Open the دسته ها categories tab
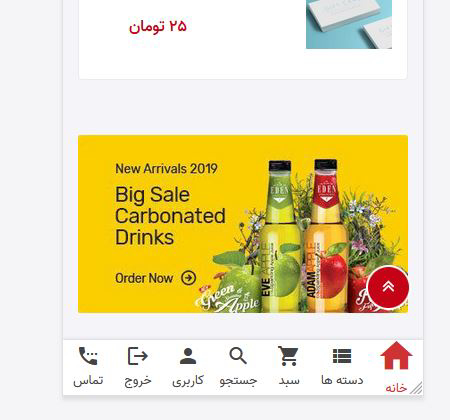Image resolution: width=450 pixels, height=420 pixels. pos(342,367)
